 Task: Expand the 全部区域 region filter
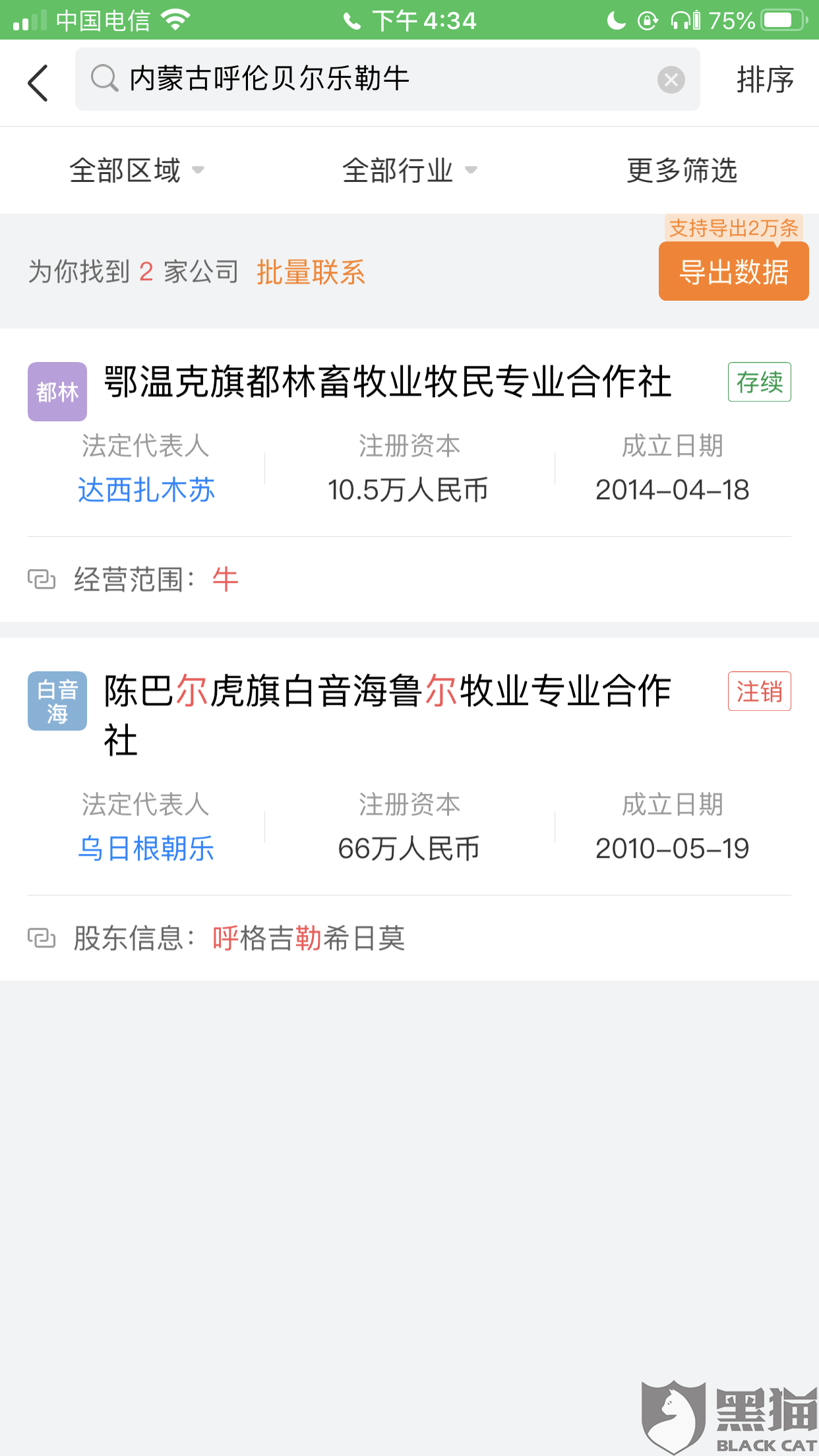pyautogui.click(x=136, y=170)
